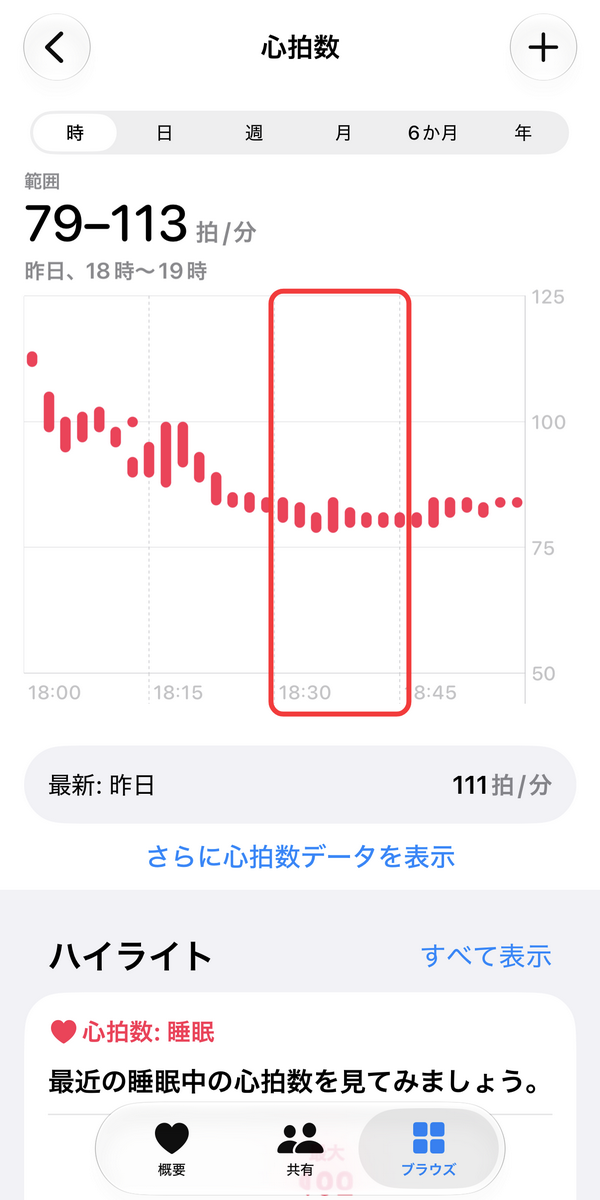600x1200 pixels.
Task: Switch to the 6か月 time range
Action: [432, 132]
